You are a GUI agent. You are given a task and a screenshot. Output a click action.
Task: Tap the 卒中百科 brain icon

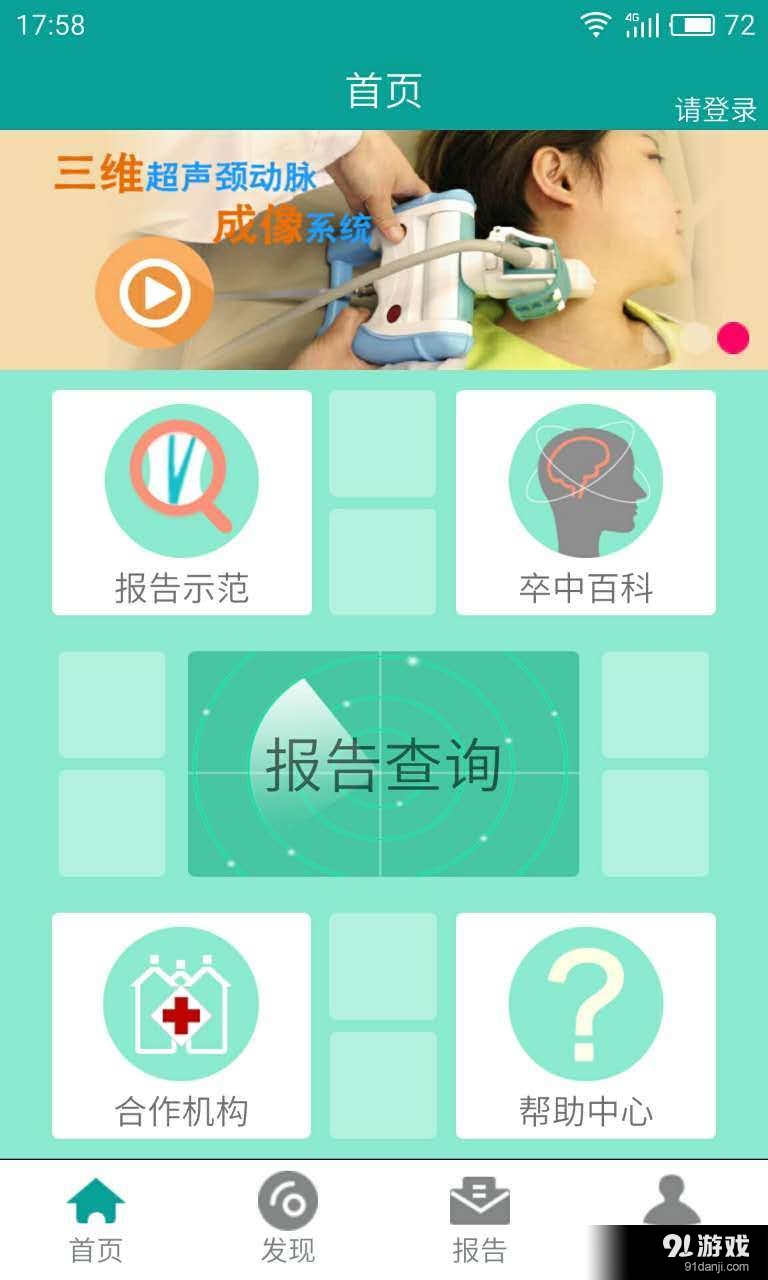tap(586, 480)
